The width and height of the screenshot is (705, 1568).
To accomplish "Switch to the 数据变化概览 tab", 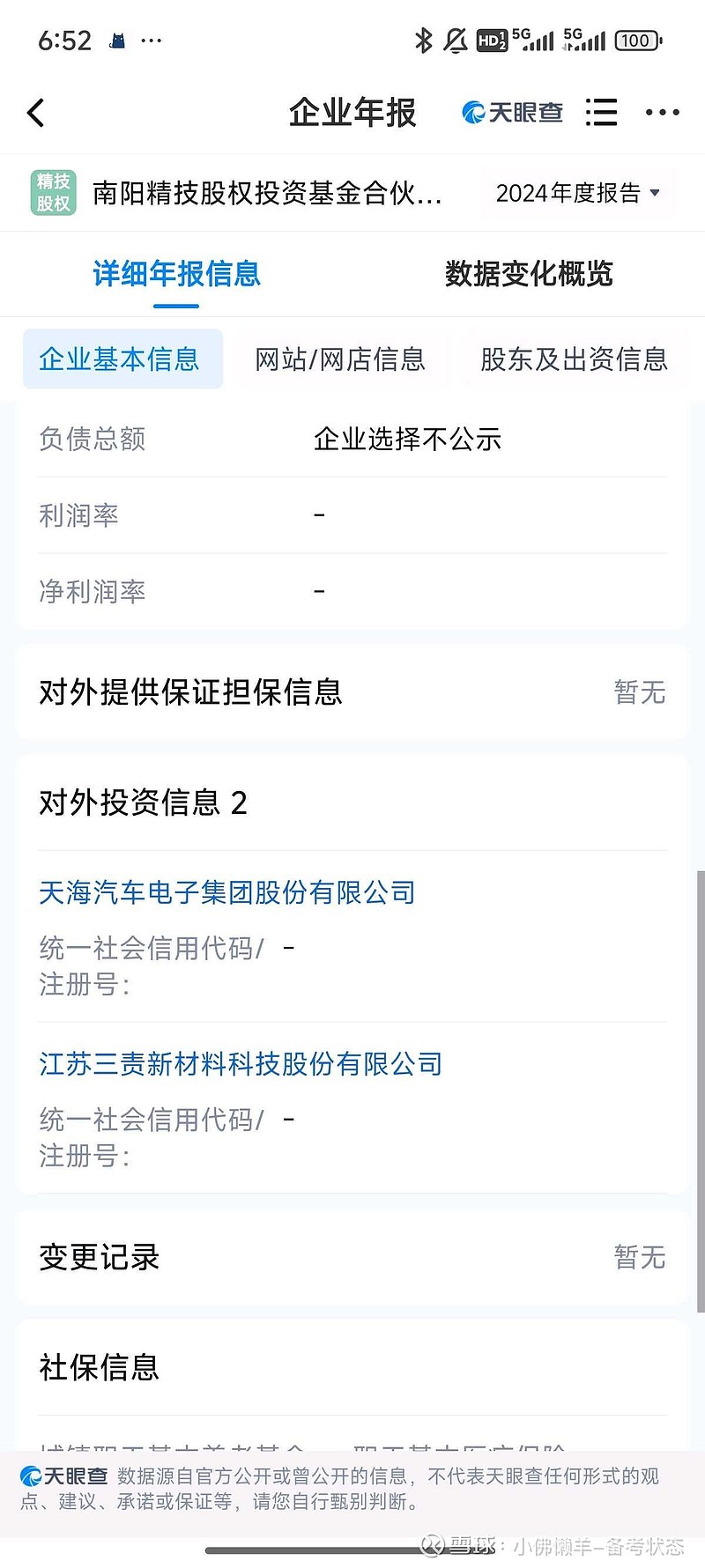I will 529,274.
